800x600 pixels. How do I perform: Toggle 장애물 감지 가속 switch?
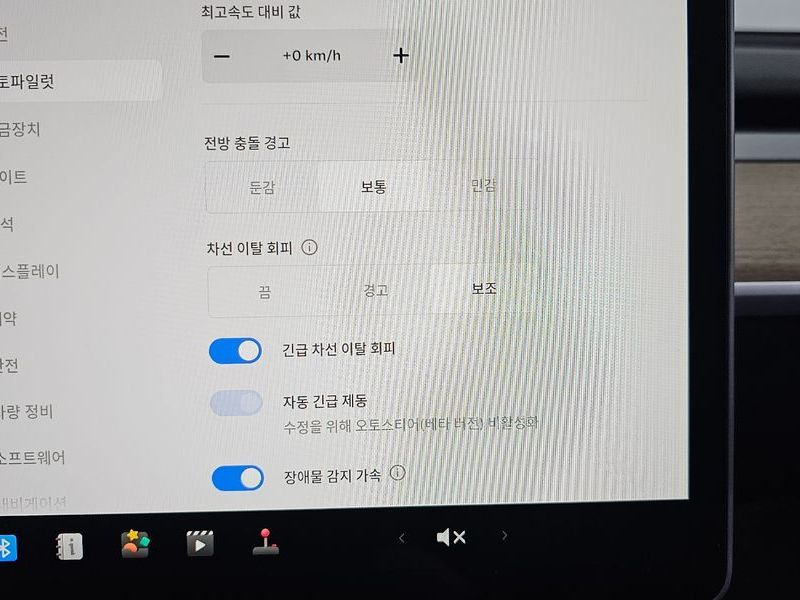point(237,477)
